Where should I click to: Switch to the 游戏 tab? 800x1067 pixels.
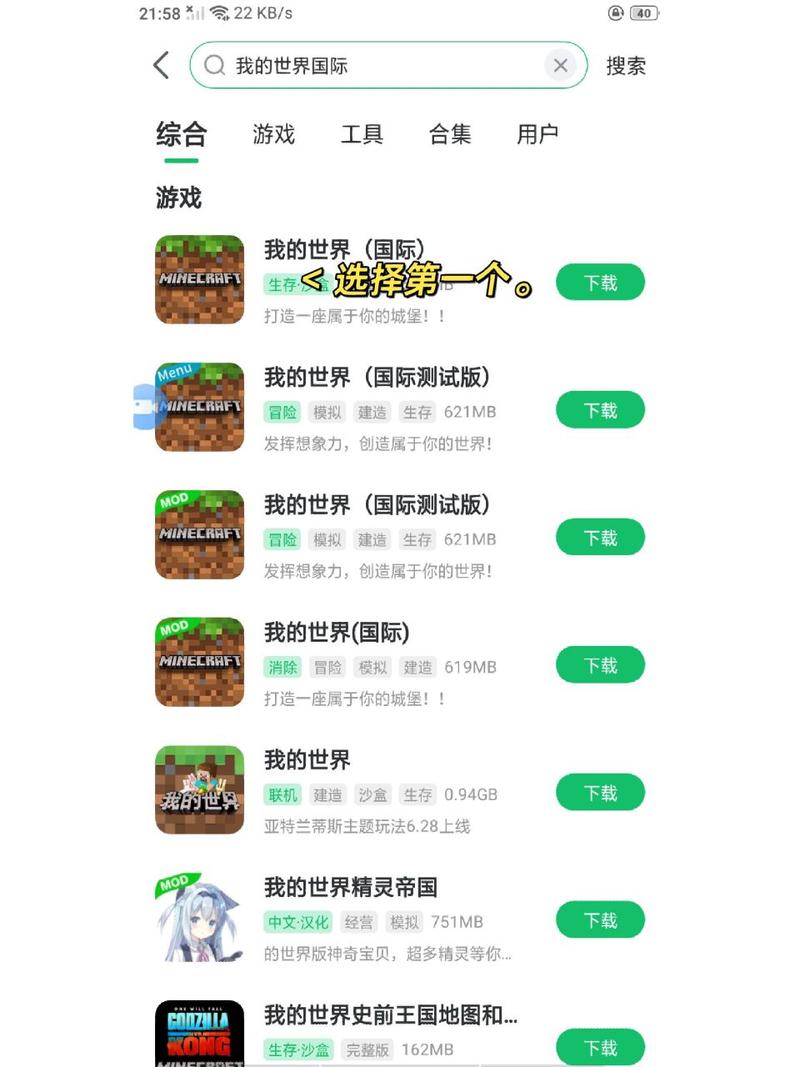[x=274, y=134]
